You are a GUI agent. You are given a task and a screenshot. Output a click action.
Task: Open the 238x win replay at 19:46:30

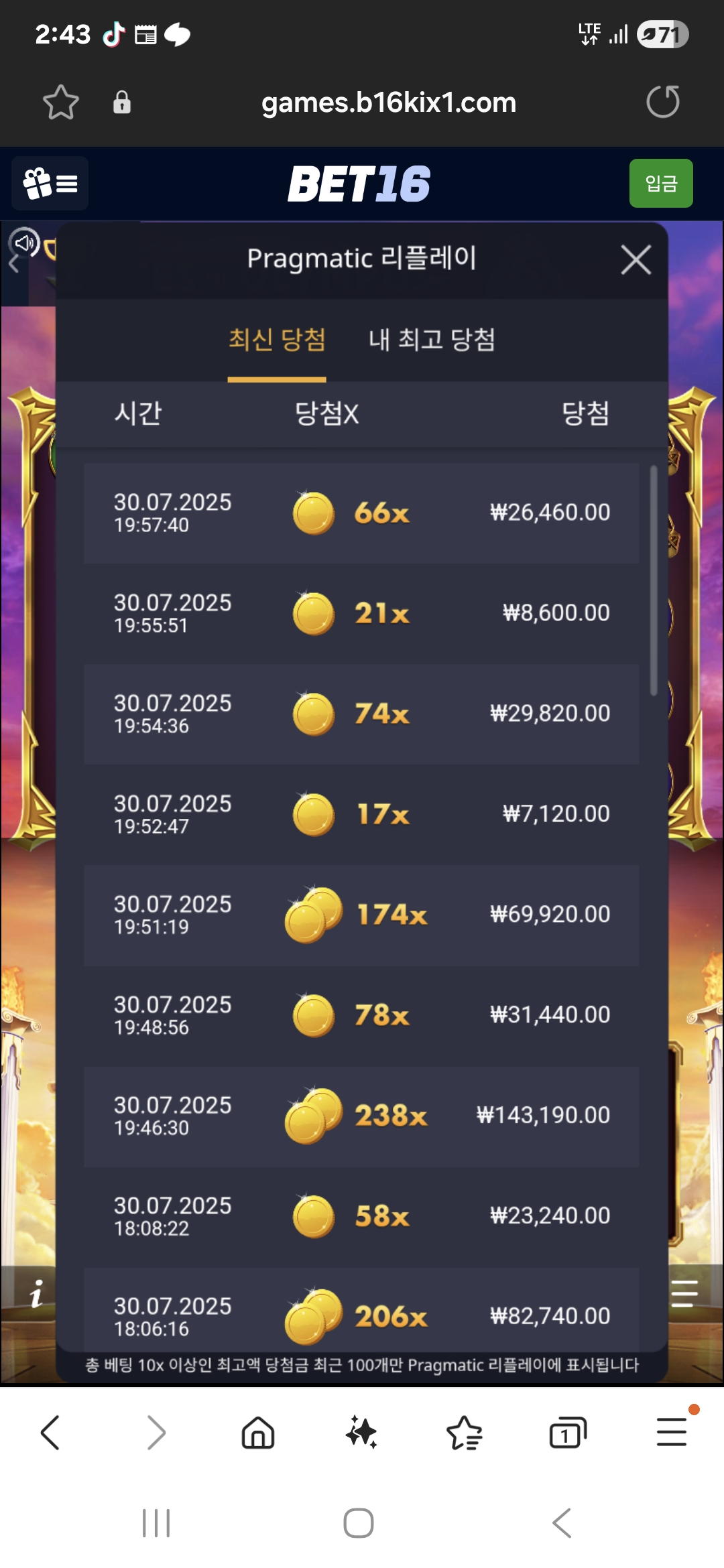(361, 1116)
